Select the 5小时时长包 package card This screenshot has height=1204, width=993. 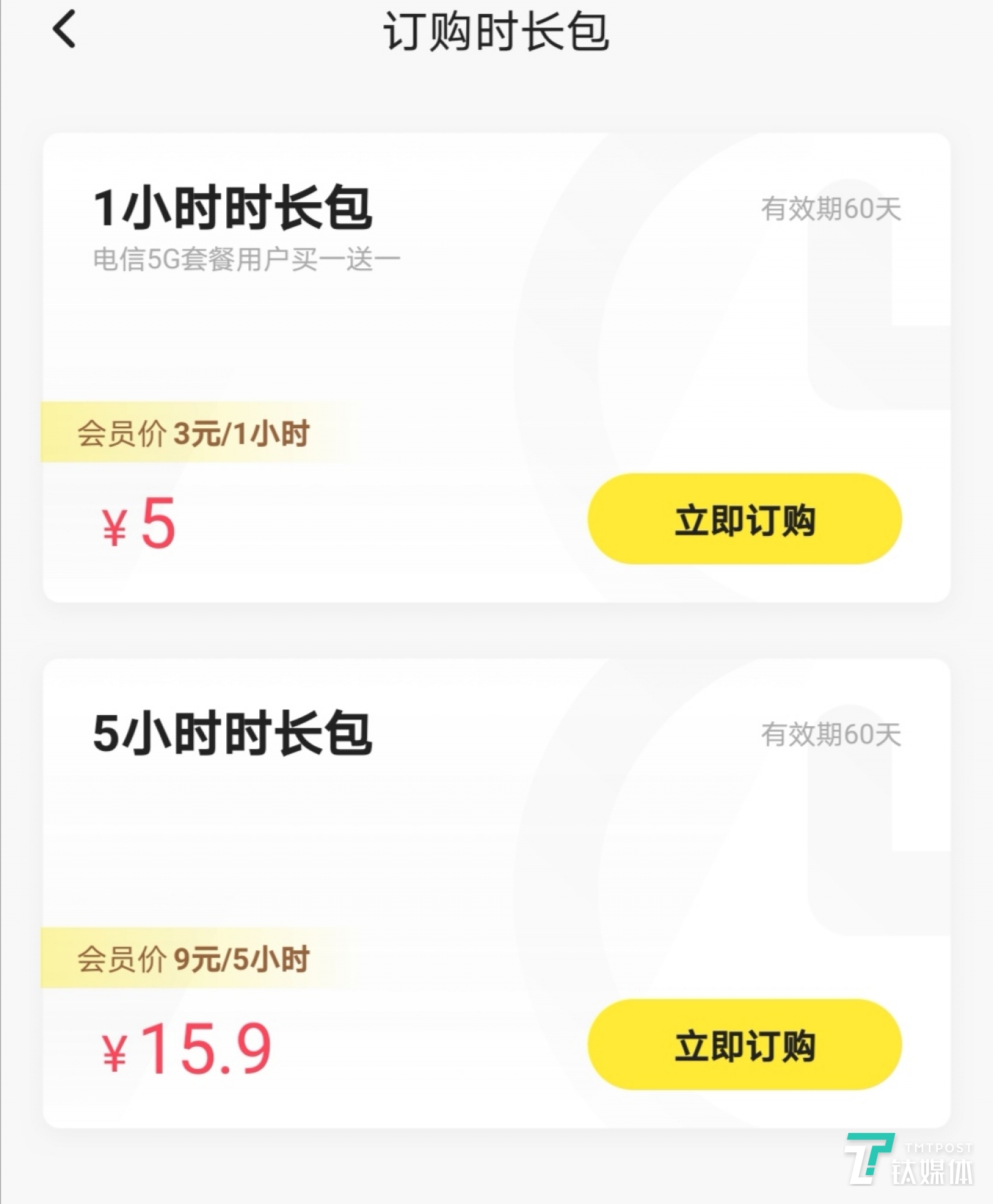point(496,890)
